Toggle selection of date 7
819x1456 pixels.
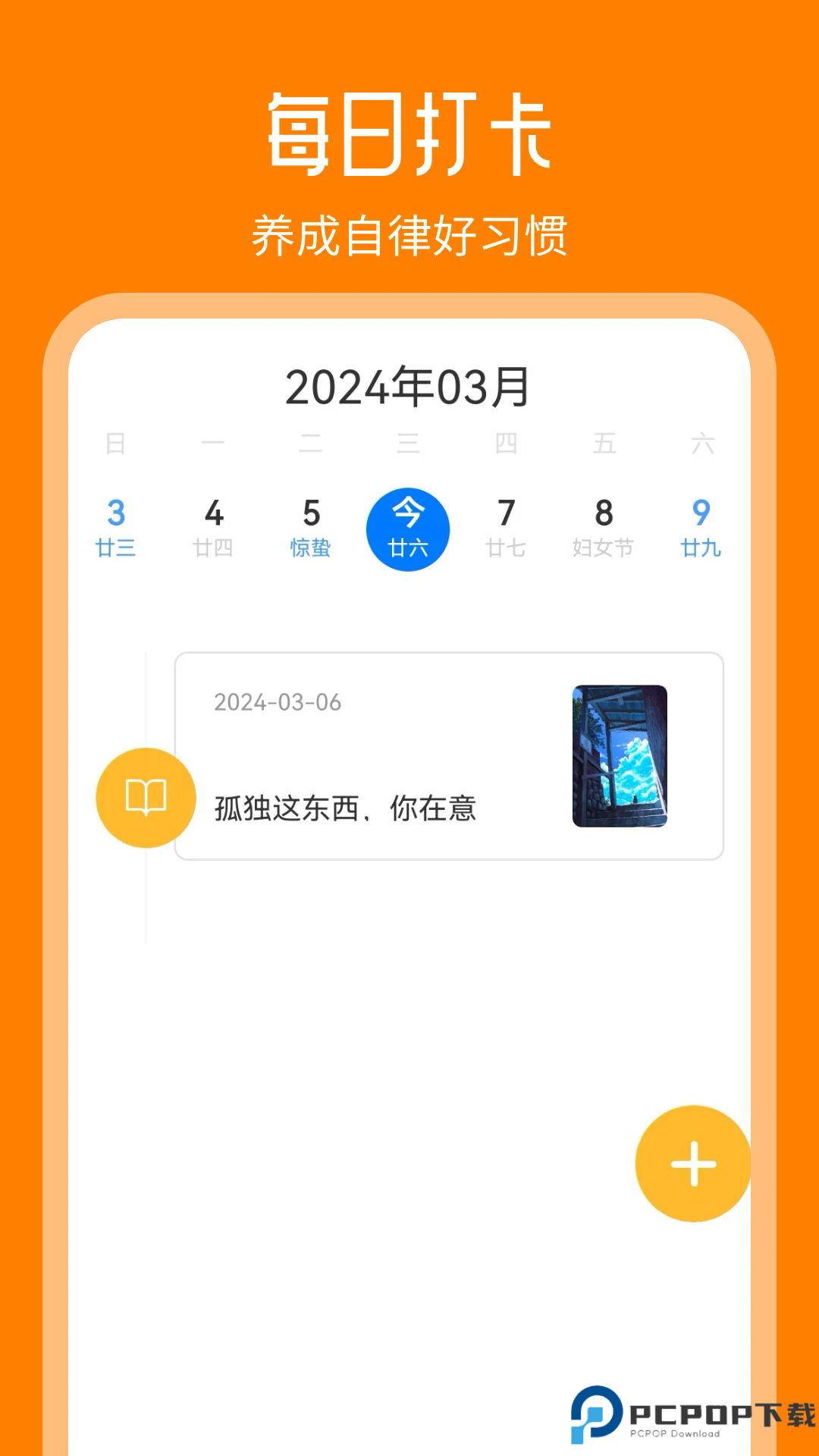coord(506,529)
